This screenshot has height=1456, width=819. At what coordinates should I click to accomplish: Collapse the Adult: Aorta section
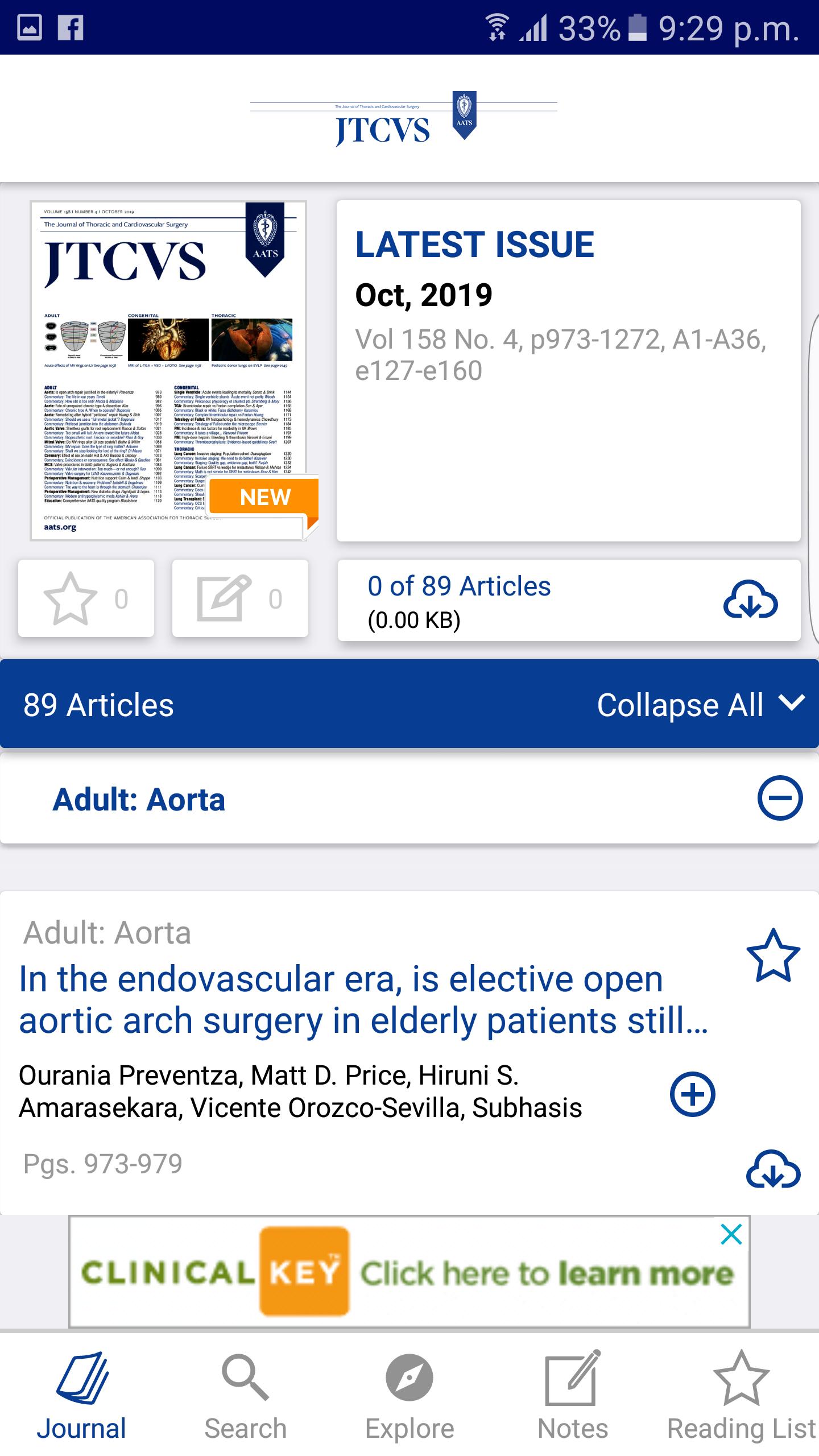pos(779,798)
